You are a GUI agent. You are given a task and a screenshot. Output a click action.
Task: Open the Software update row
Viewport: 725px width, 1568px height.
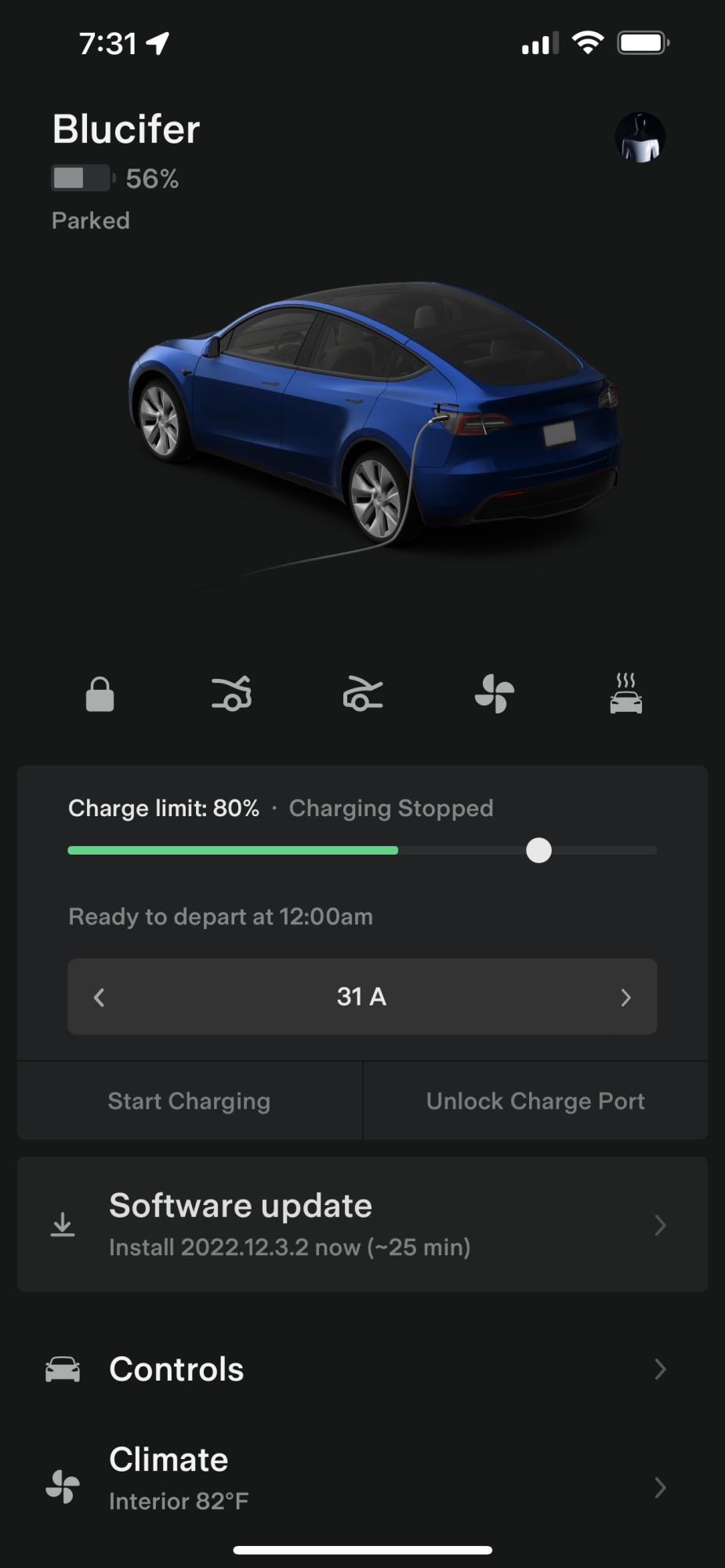(x=362, y=1225)
